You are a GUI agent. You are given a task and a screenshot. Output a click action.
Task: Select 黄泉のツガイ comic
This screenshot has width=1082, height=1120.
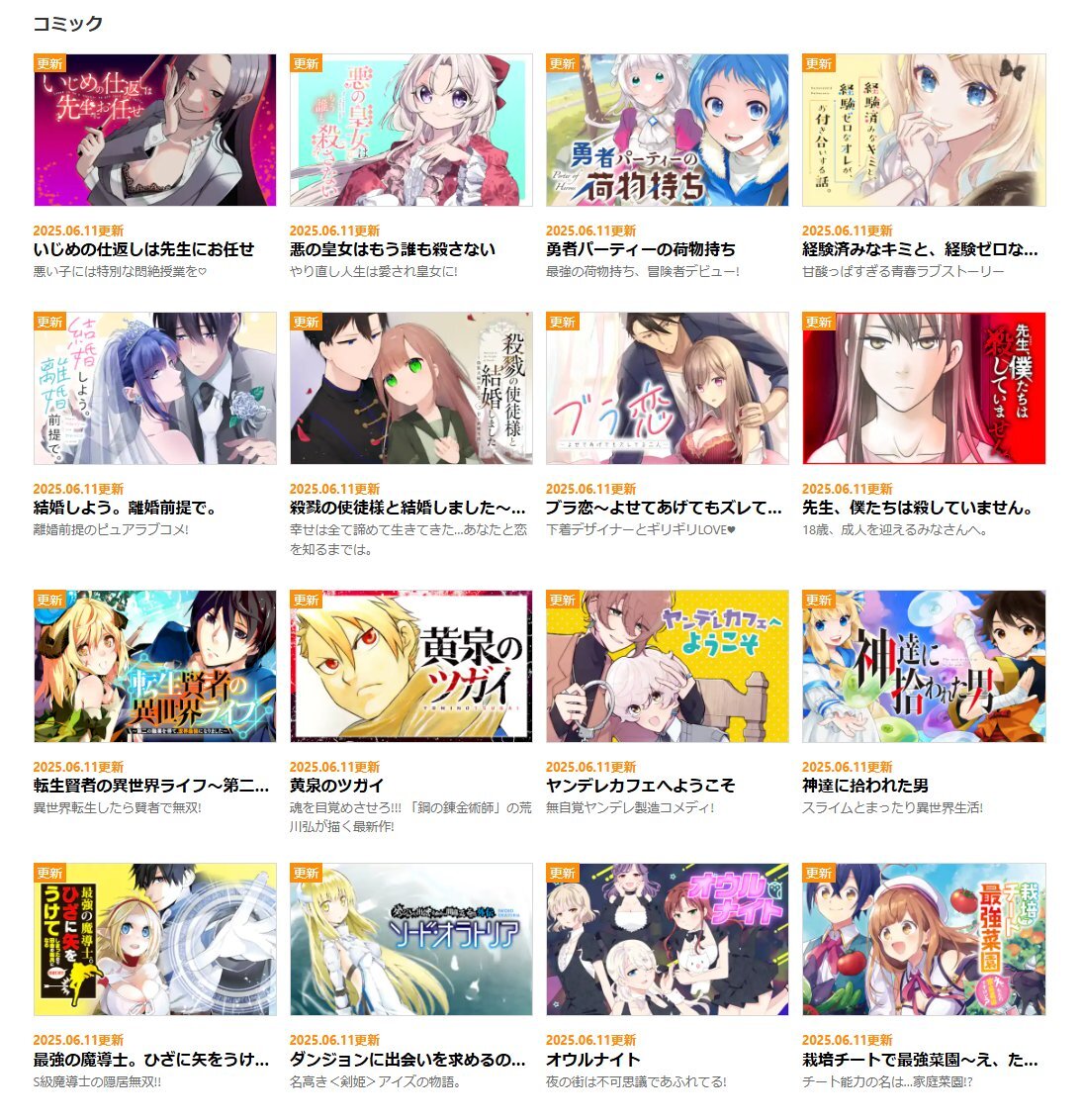coord(410,667)
